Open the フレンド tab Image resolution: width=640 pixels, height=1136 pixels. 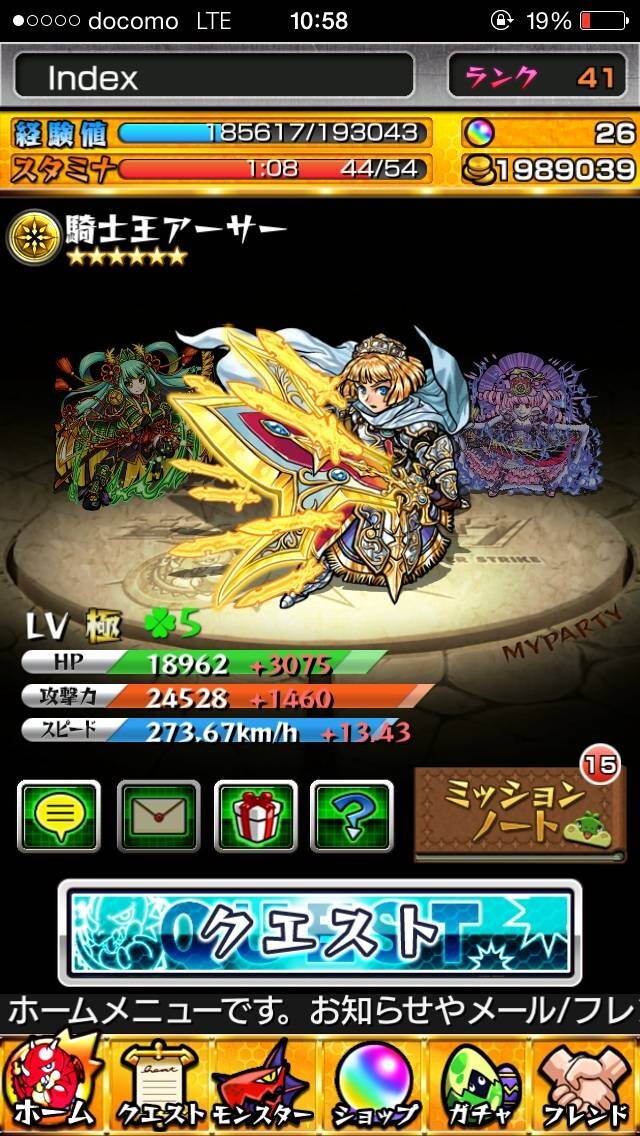[x=585, y=1084]
